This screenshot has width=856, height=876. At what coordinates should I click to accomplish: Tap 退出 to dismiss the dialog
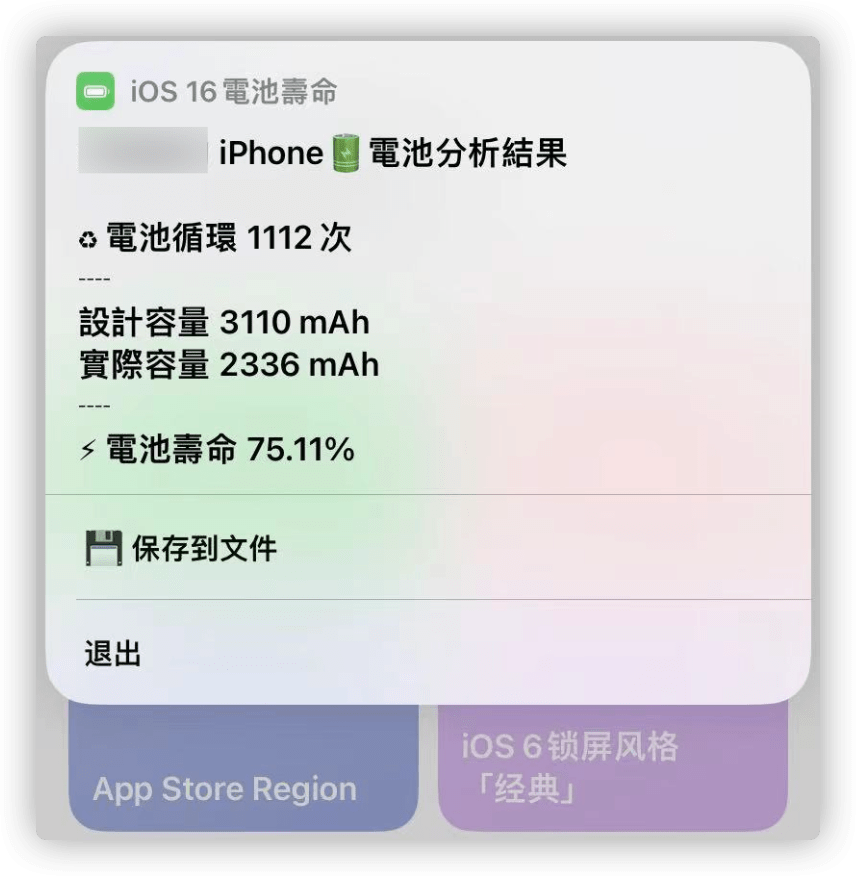tap(111, 654)
